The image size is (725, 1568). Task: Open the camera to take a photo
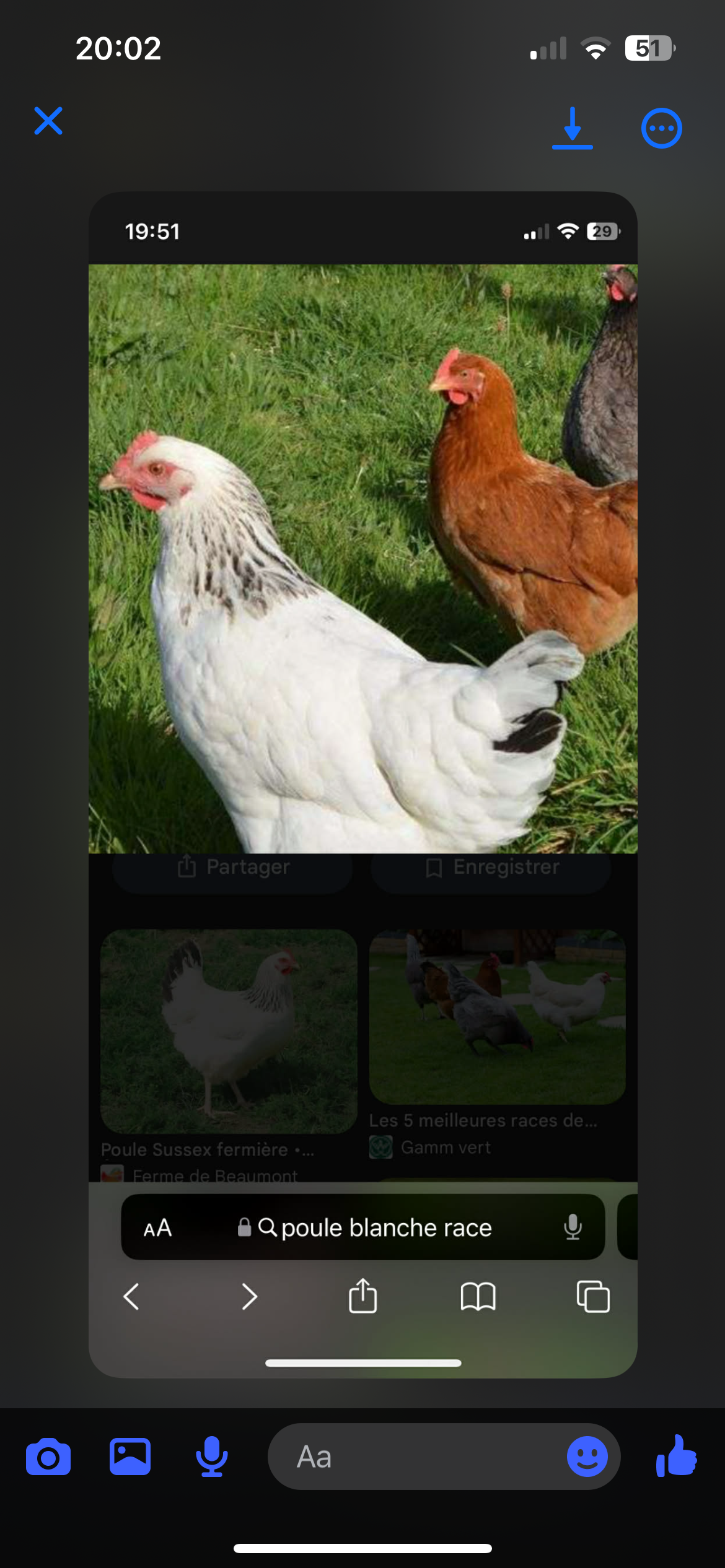(48, 1457)
